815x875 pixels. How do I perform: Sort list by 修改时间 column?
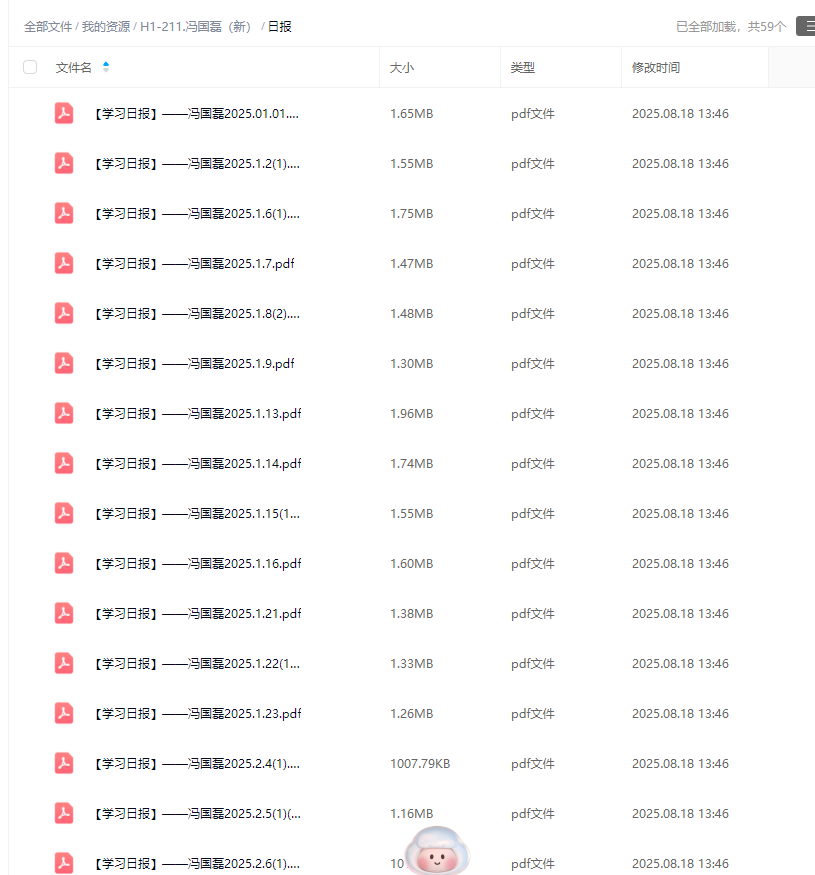[655, 68]
